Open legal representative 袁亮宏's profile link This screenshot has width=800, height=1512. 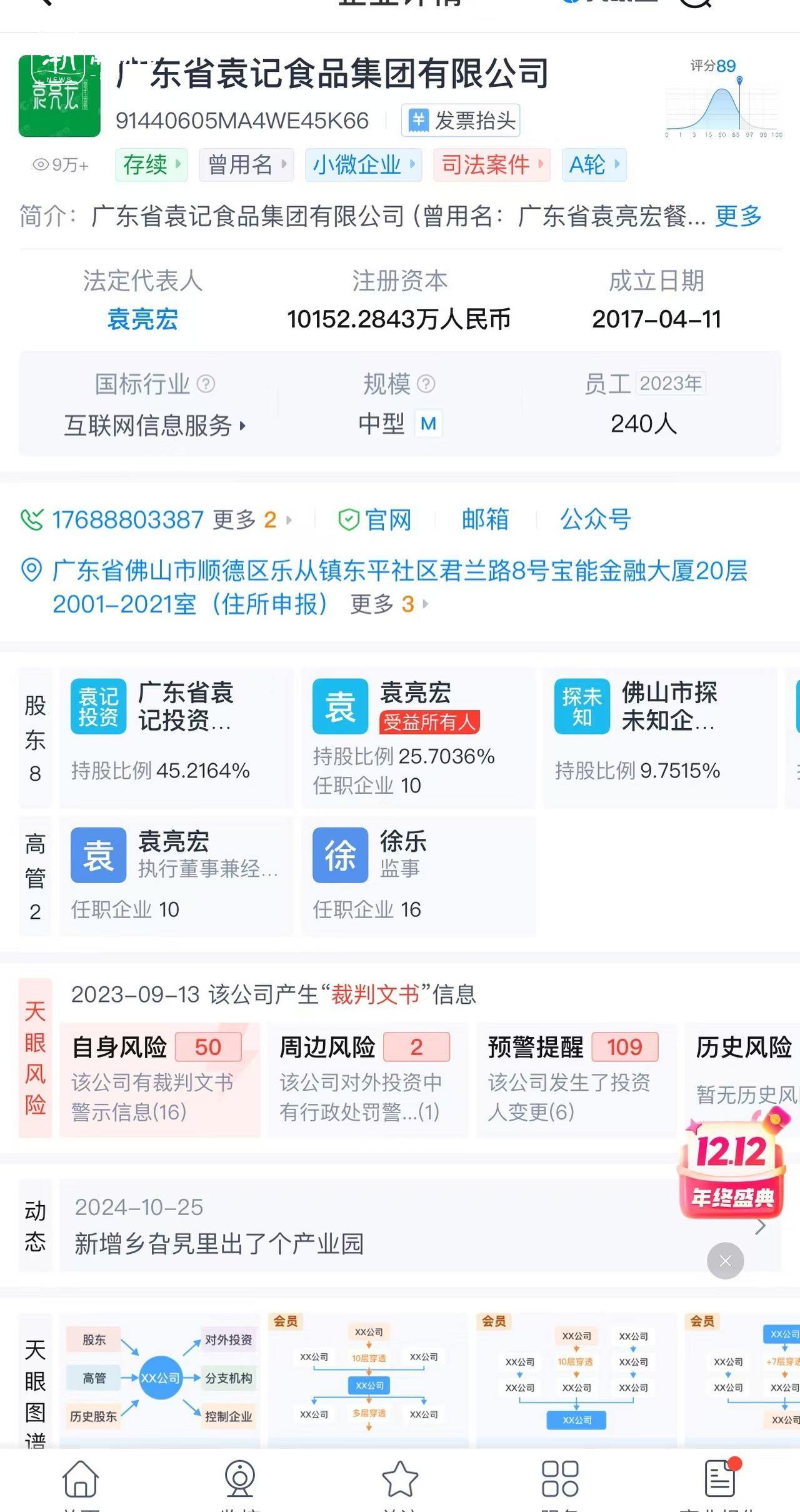pyautogui.click(x=142, y=319)
